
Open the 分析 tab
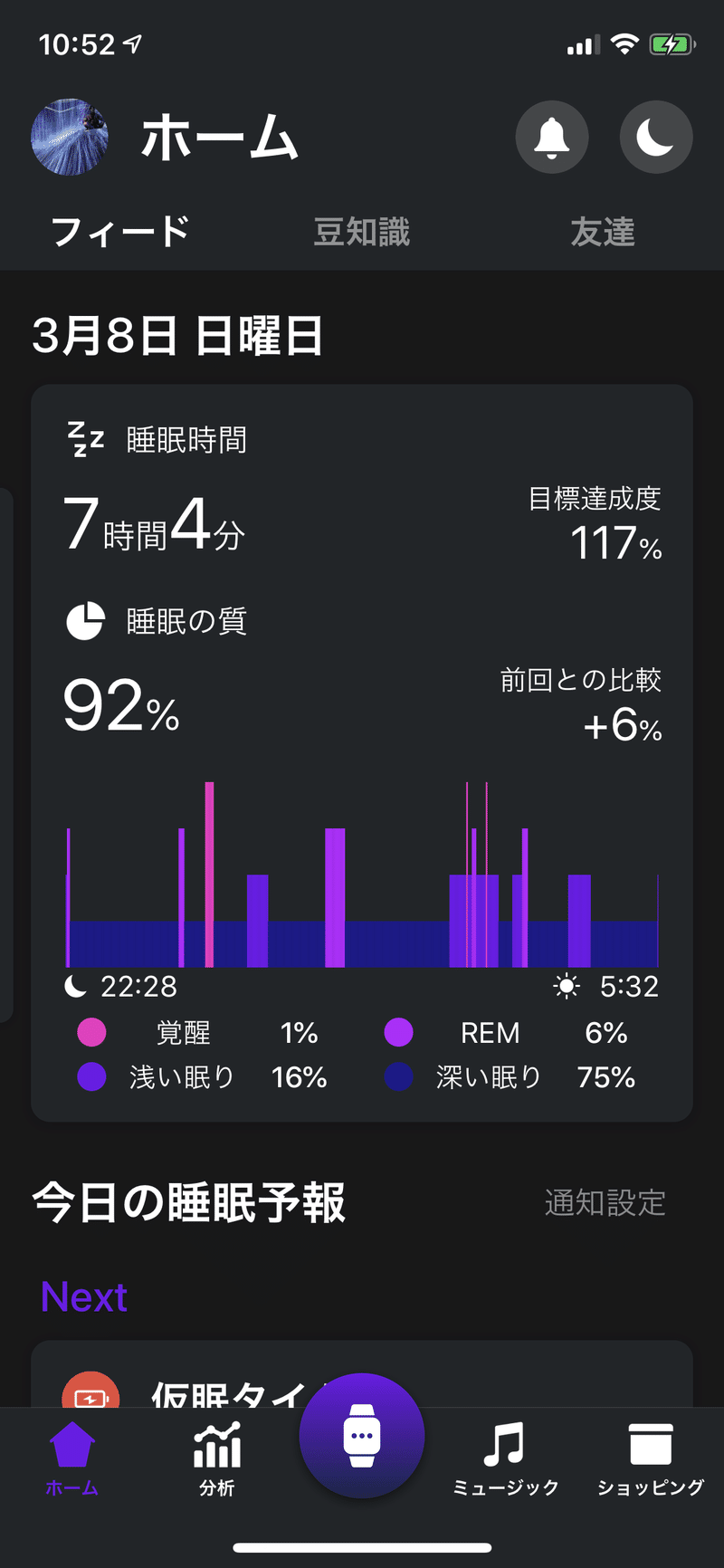[217, 1458]
